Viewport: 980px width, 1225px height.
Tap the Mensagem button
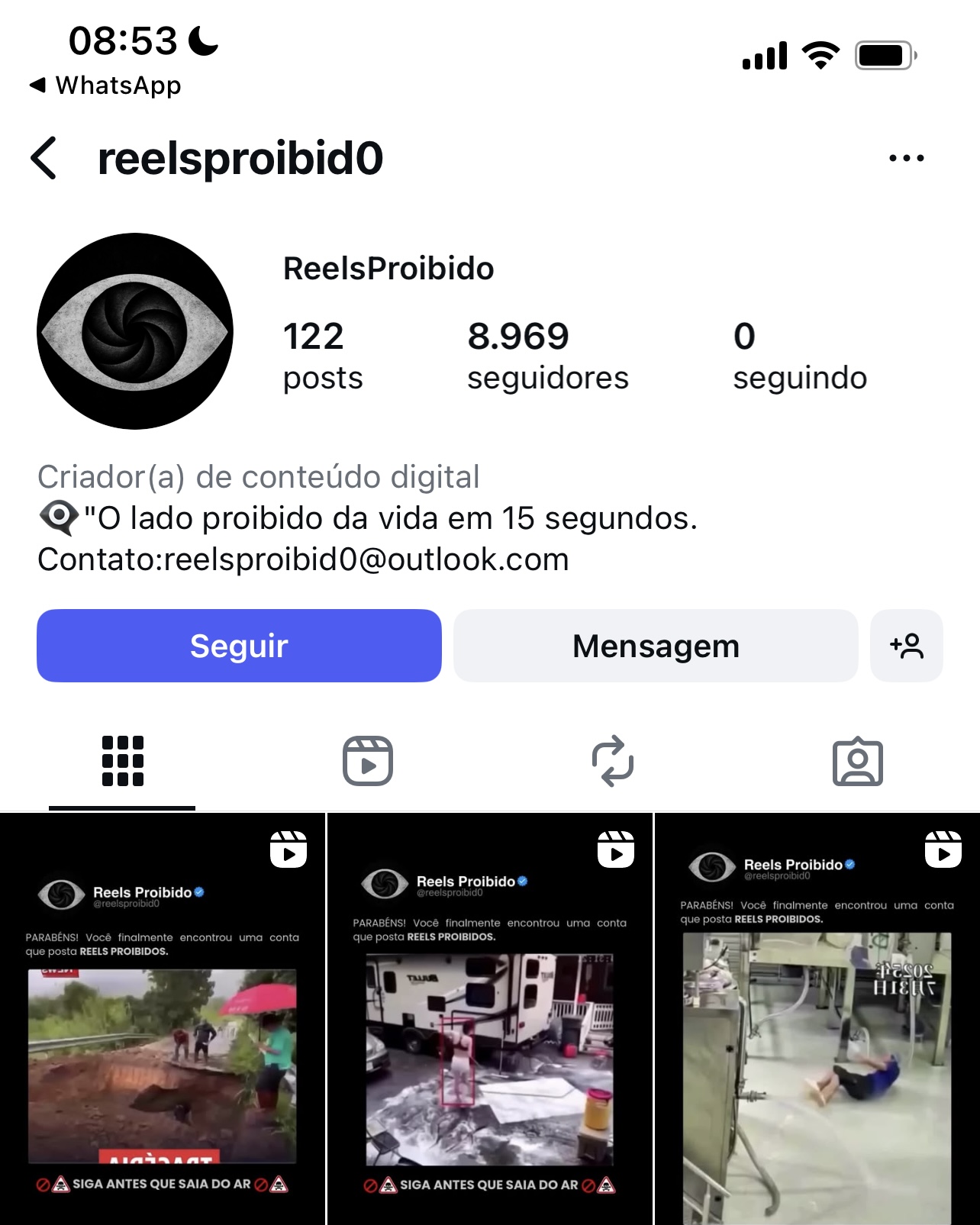pyautogui.click(x=656, y=646)
